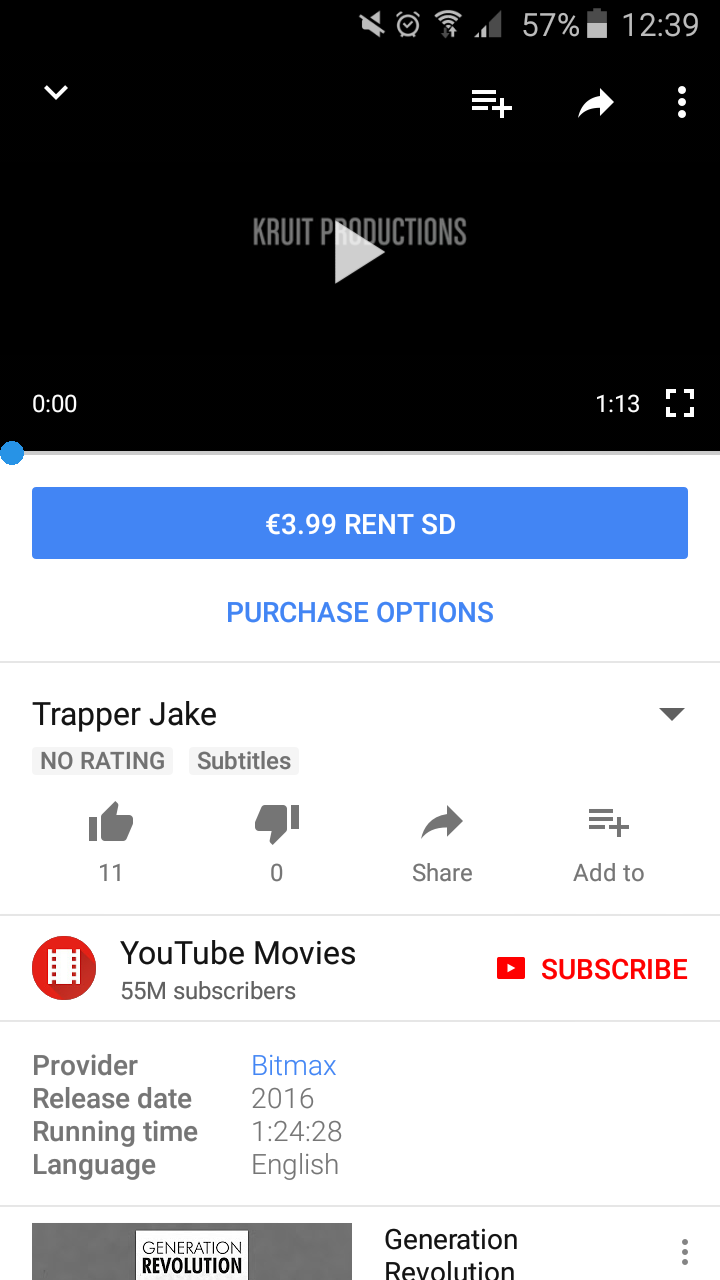
Task: Open options menu for Generation Revolution
Action: coord(685,1252)
